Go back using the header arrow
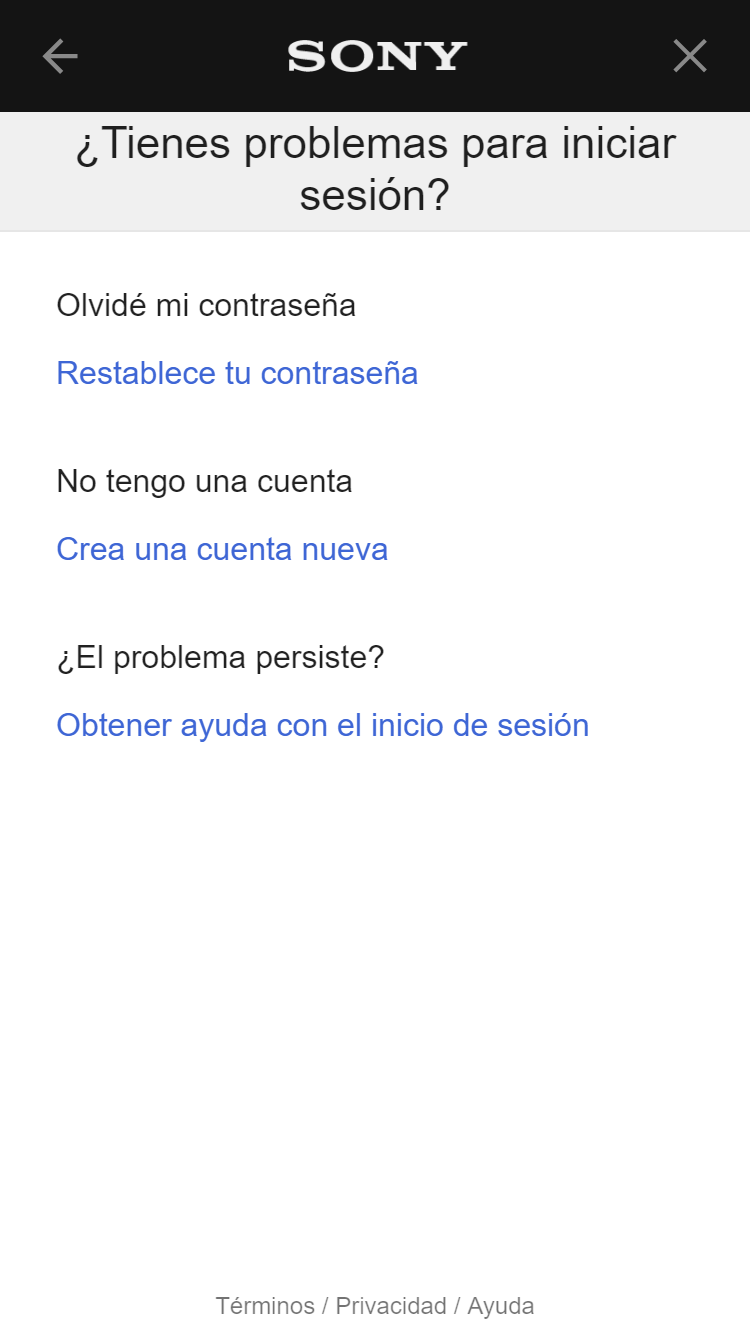The image size is (750, 1334). [x=60, y=57]
